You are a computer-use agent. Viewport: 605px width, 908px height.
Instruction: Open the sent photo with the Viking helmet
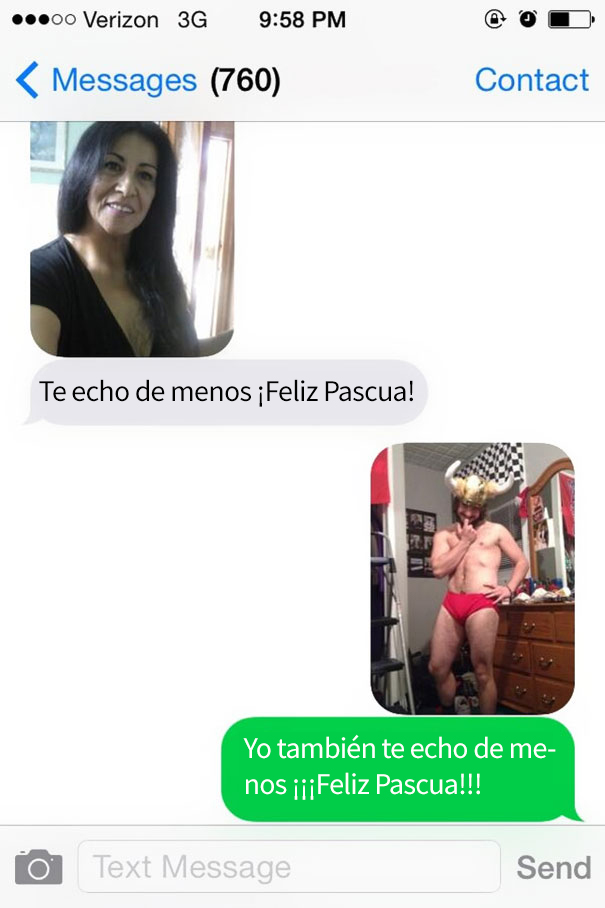pos(472,578)
